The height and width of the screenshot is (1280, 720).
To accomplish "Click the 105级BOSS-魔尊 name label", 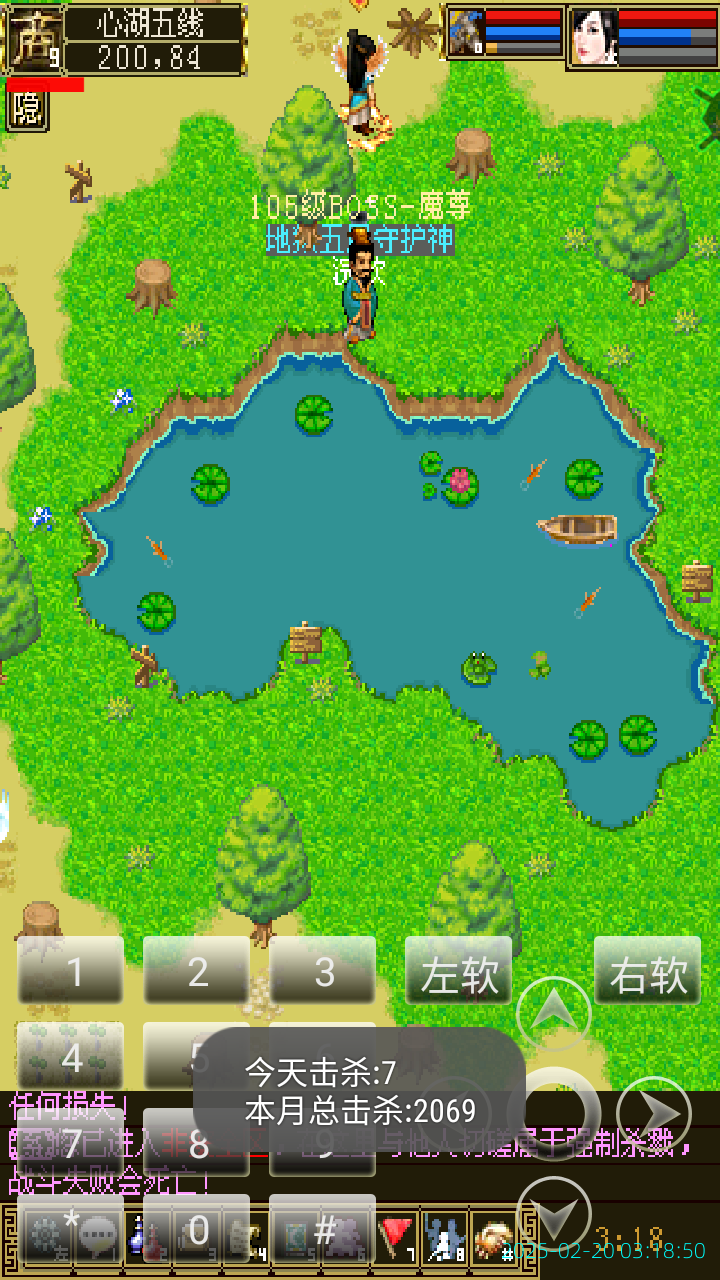I will 364,207.
